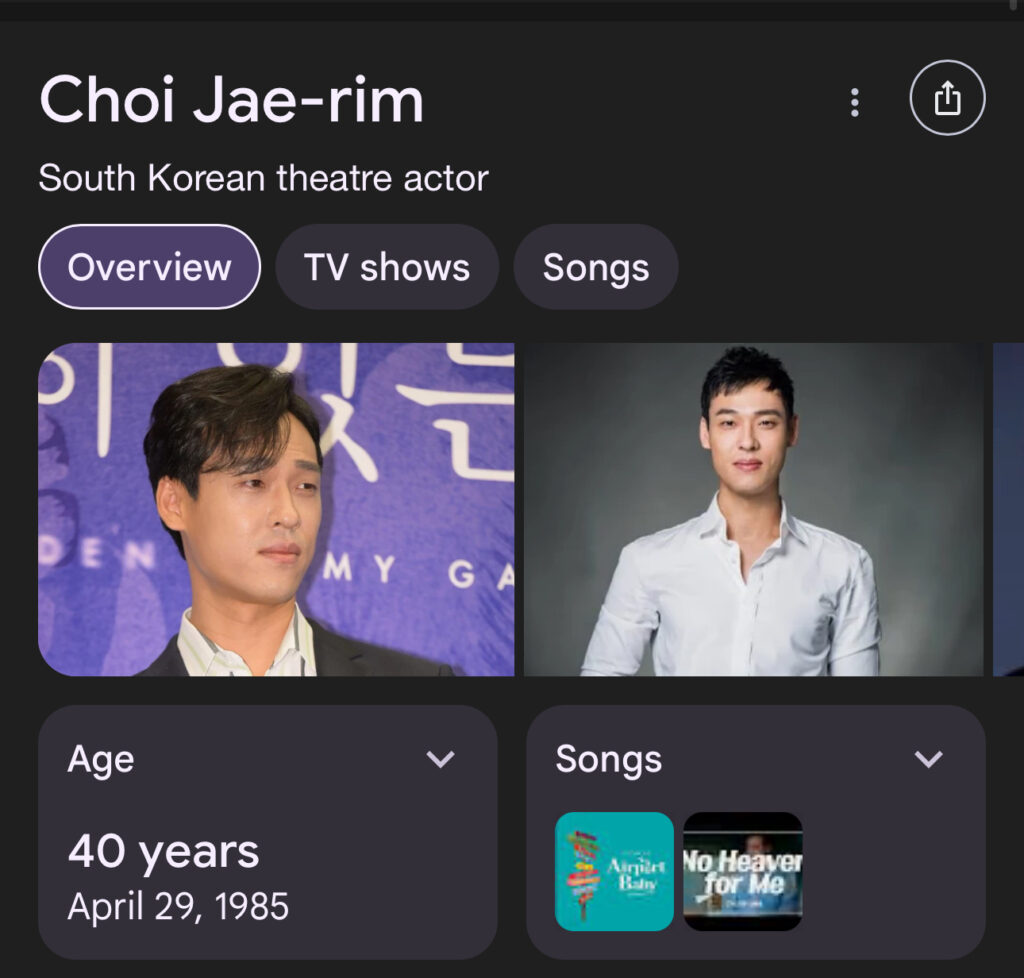Open the white-shirt portrait photo
1024x978 pixels.
click(753, 509)
